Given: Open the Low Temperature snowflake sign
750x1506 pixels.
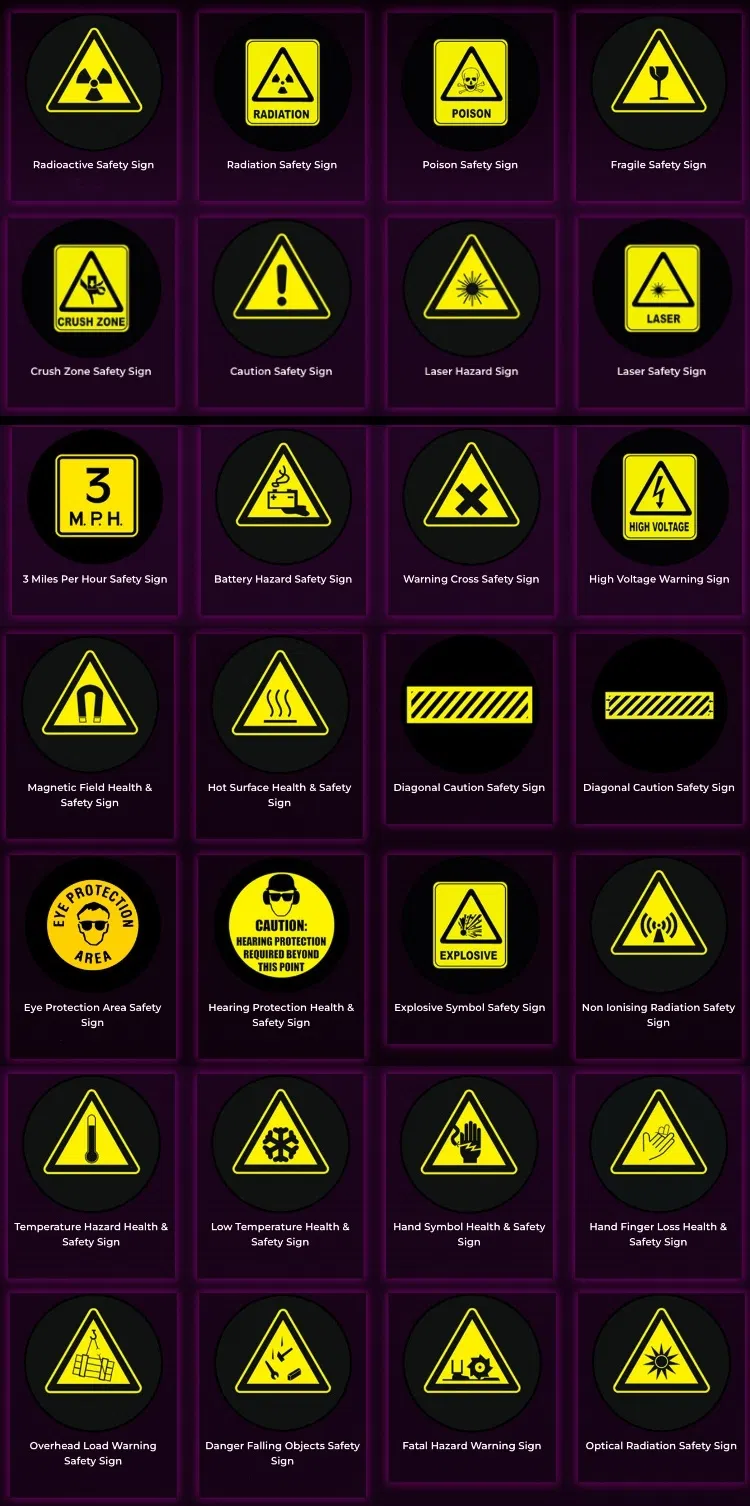Looking at the screenshot, I should coord(280,1140).
